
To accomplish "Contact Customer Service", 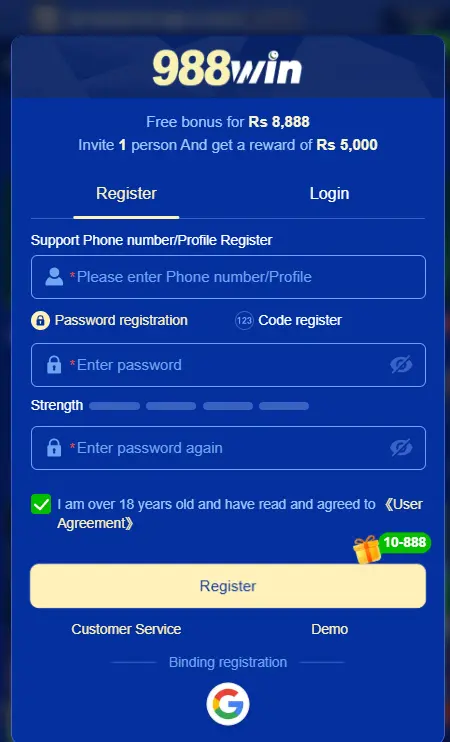I will click(x=126, y=629).
